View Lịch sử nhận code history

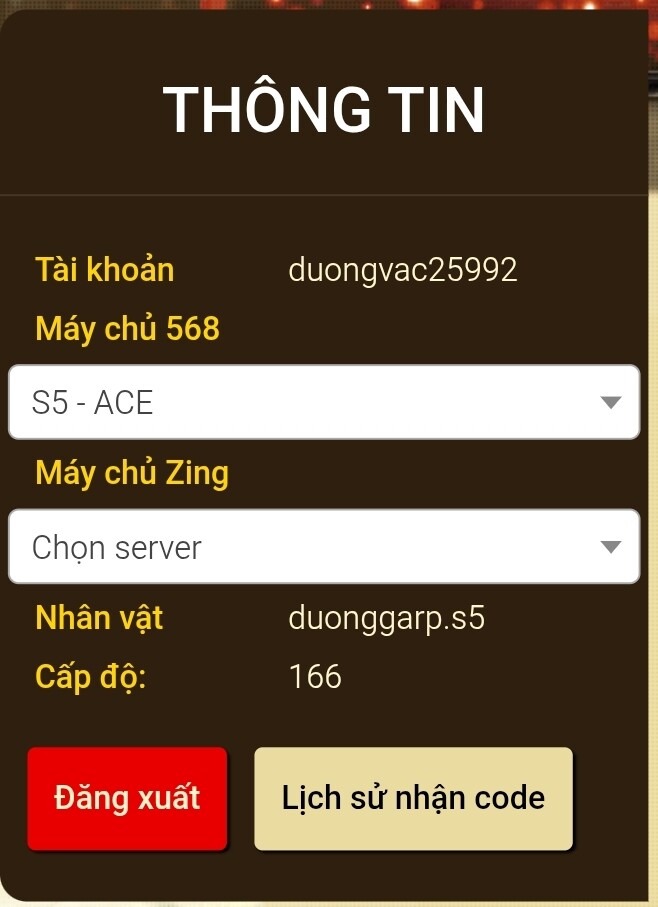413,798
